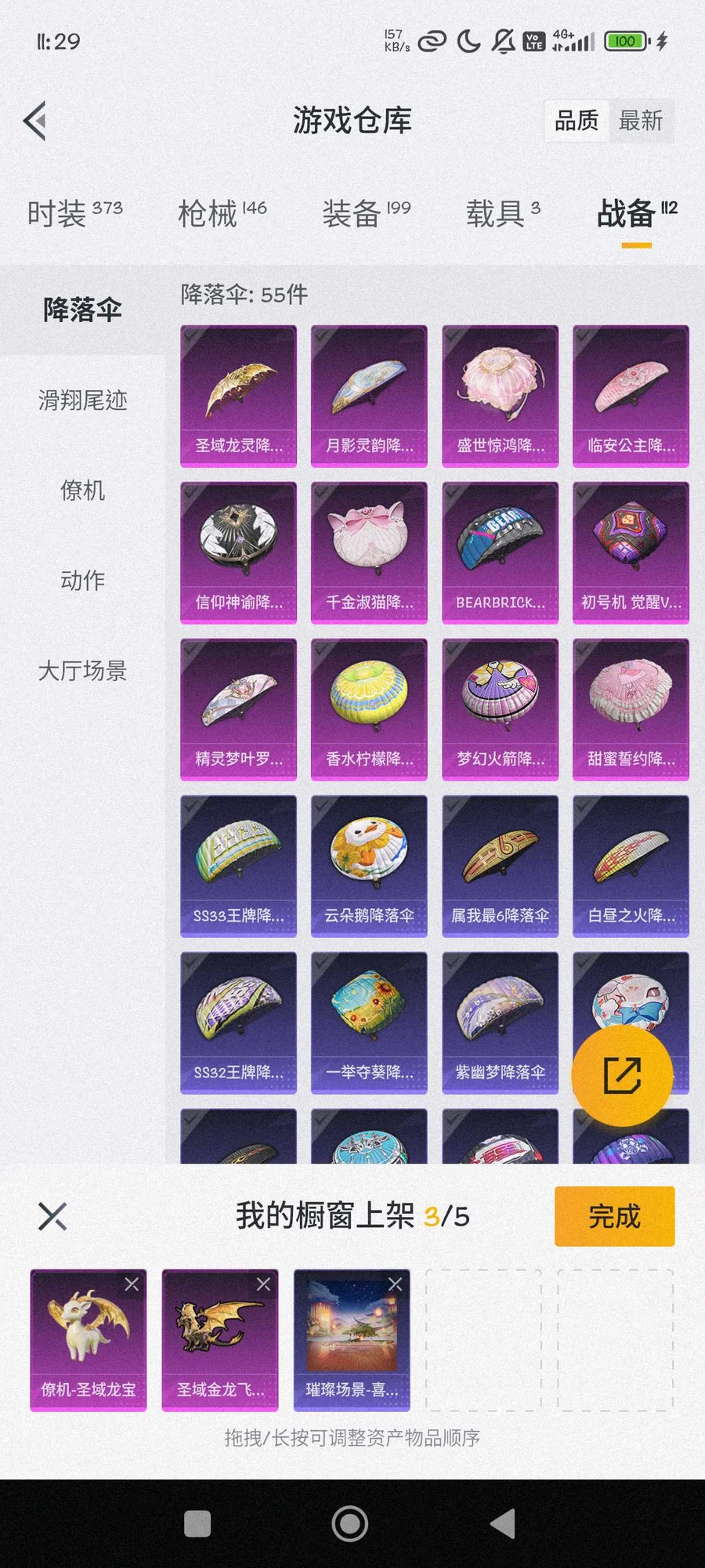The width and height of the screenshot is (705, 1568).
Task: Open the 动作 category
Action: tap(82, 581)
